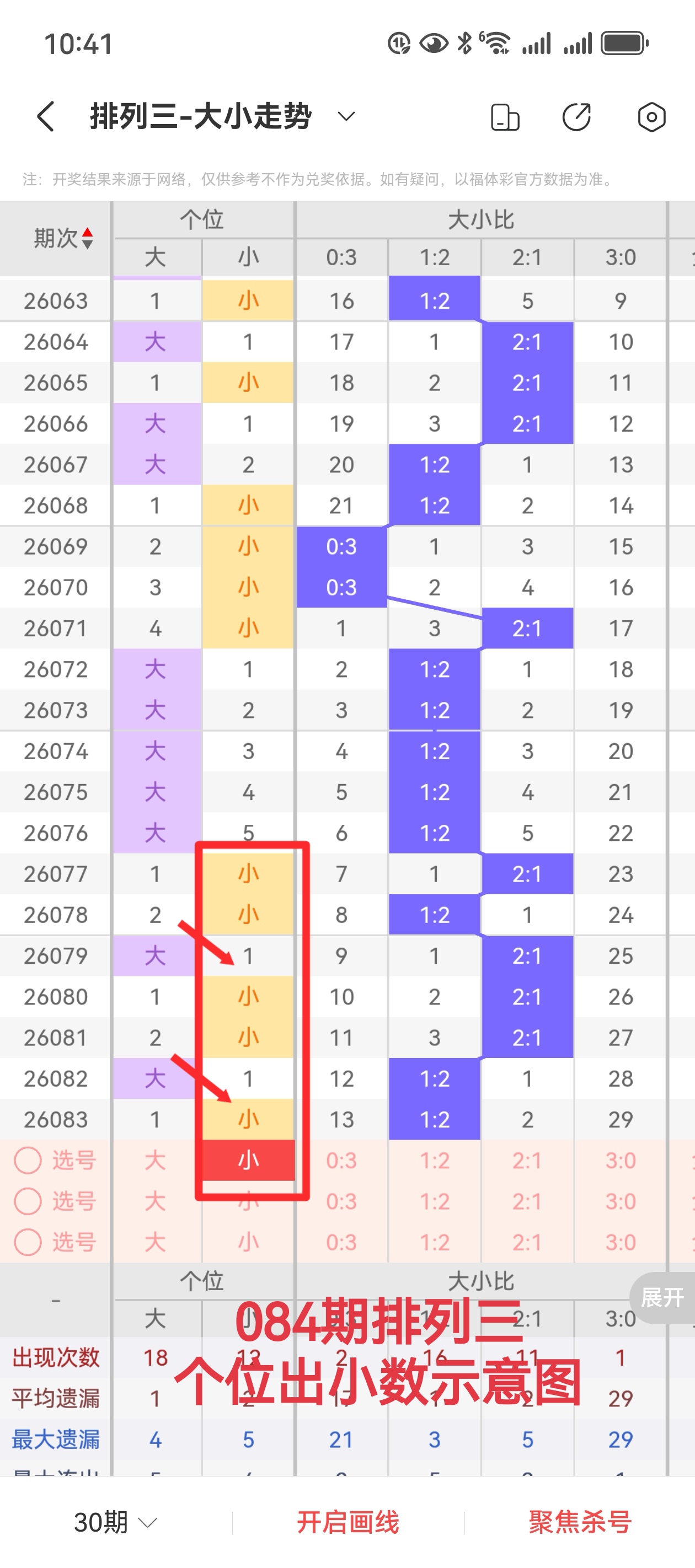Go back from the 排列三 trend page
Viewport: 695px width, 1568px height.
click(46, 116)
